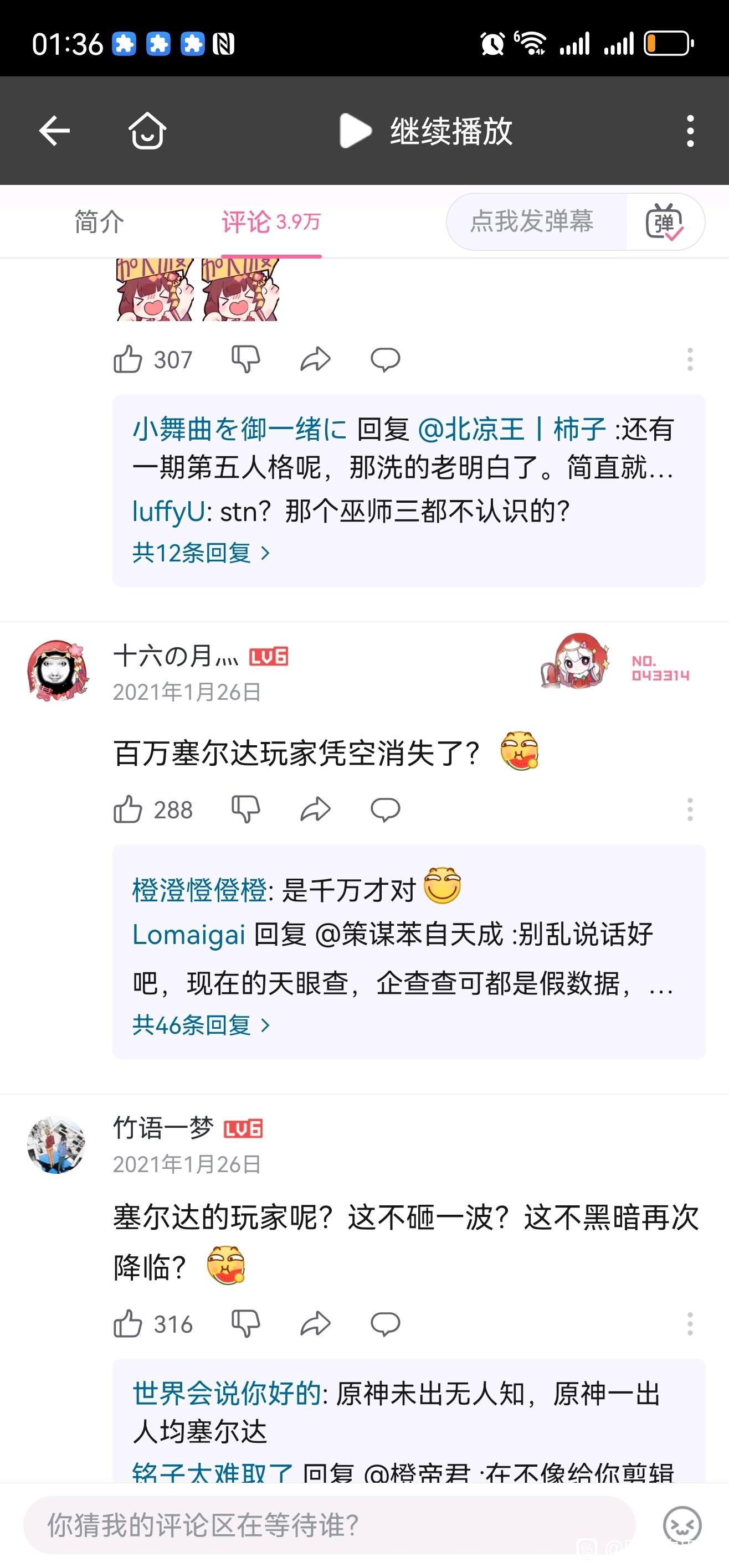Reply to 竹语一梦's comment
This screenshot has width=729, height=1568.
point(385,1324)
